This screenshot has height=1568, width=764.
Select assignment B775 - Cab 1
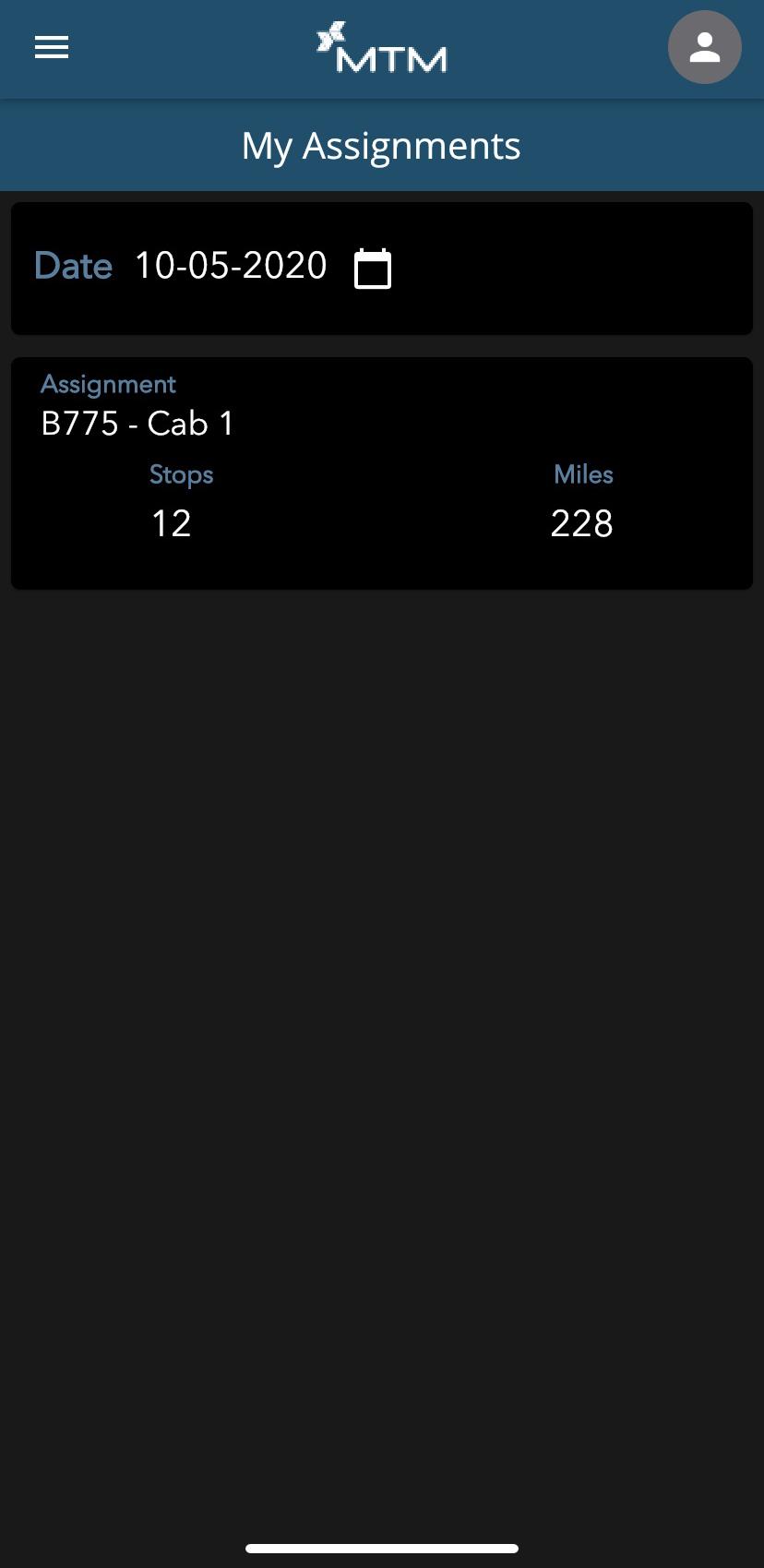click(138, 424)
